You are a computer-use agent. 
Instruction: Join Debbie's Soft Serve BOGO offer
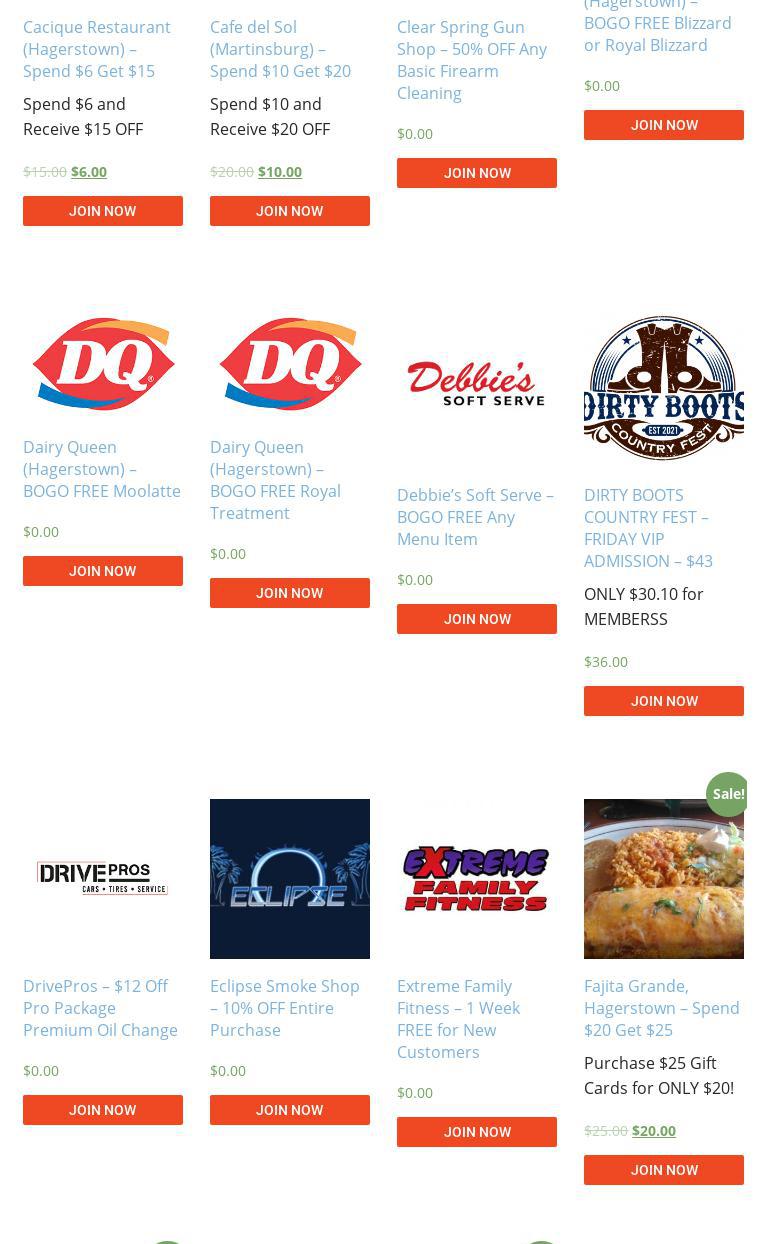pos(477,619)
